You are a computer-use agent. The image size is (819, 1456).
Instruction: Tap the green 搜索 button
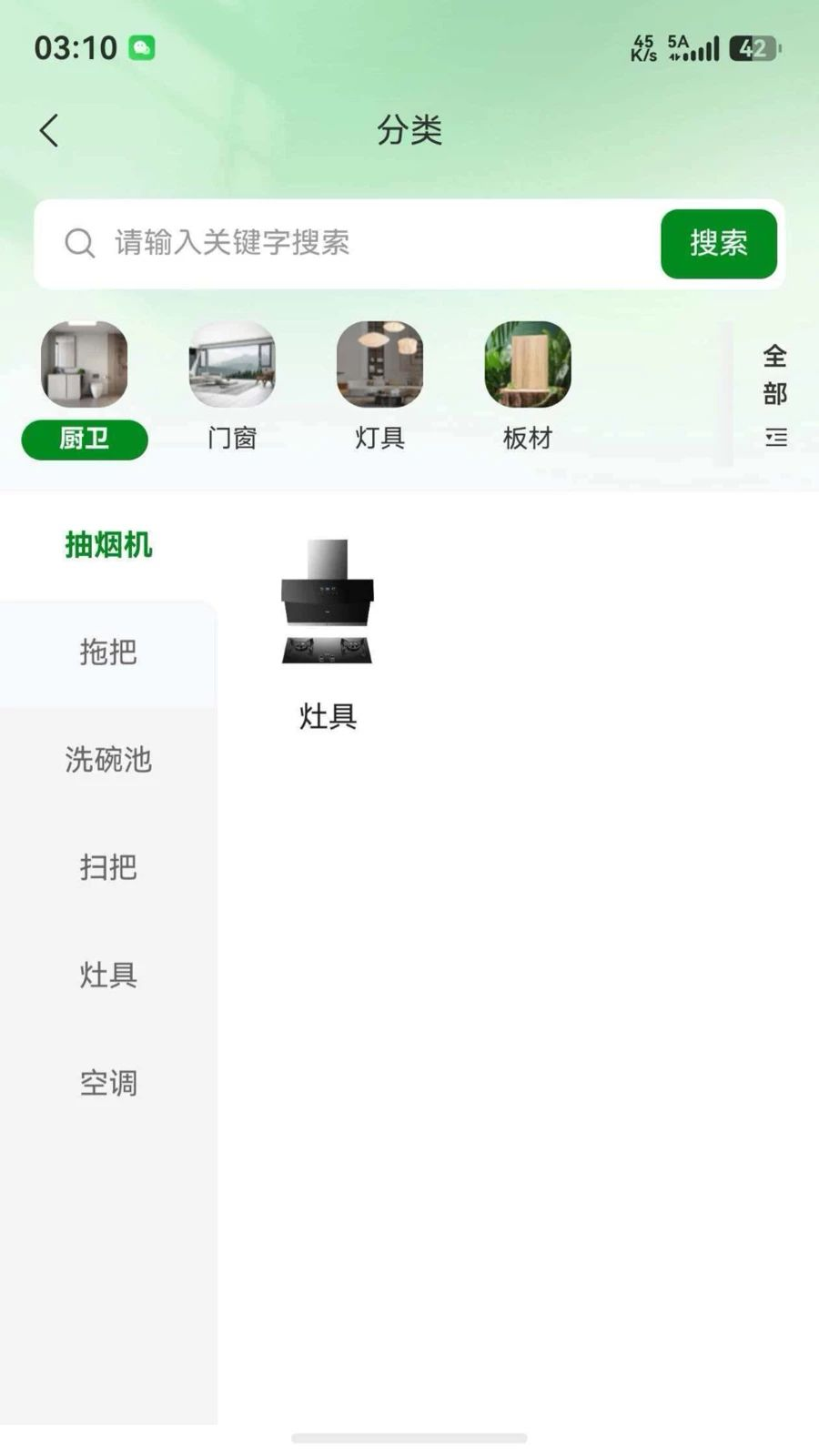coord(719,244)
